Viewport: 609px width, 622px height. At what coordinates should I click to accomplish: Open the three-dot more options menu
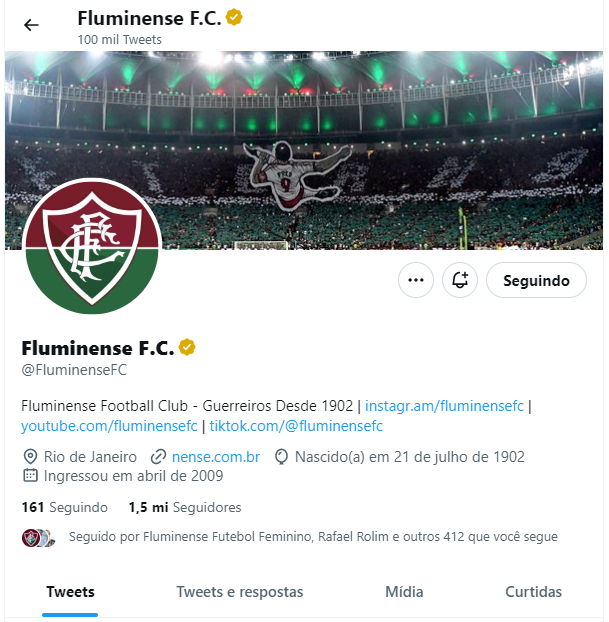click(x=416, y=280)
